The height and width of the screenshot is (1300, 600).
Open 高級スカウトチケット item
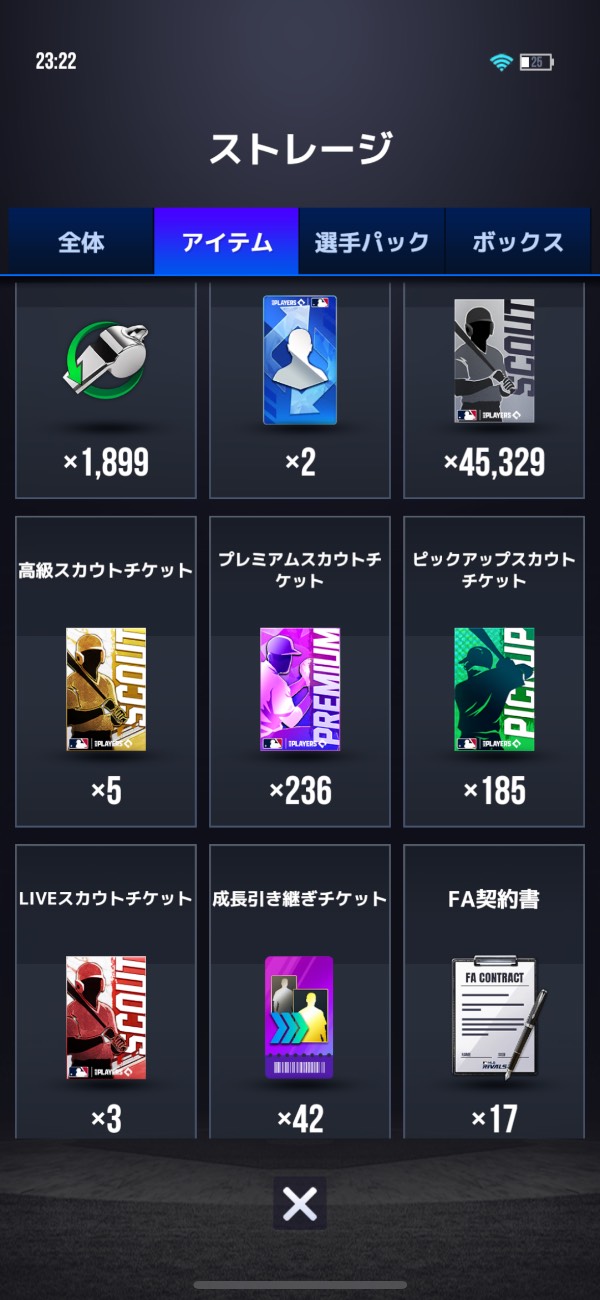coord(106,672)
